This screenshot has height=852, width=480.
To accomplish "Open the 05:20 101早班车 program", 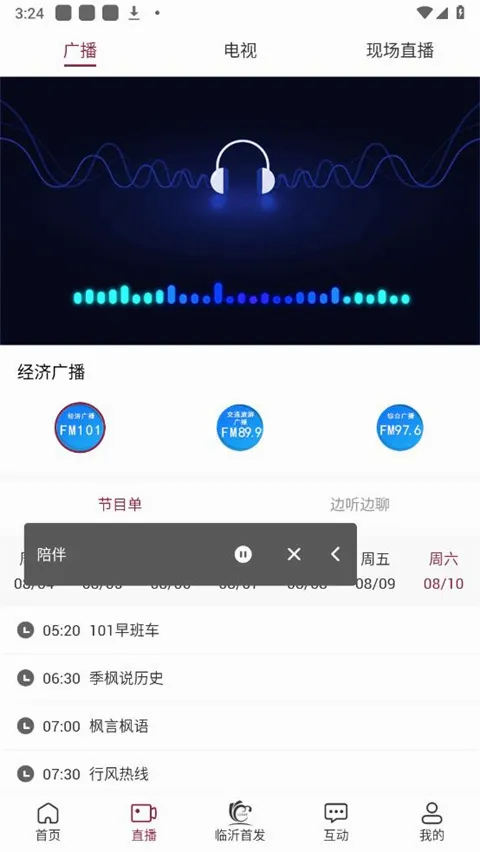I will [240, 630].
